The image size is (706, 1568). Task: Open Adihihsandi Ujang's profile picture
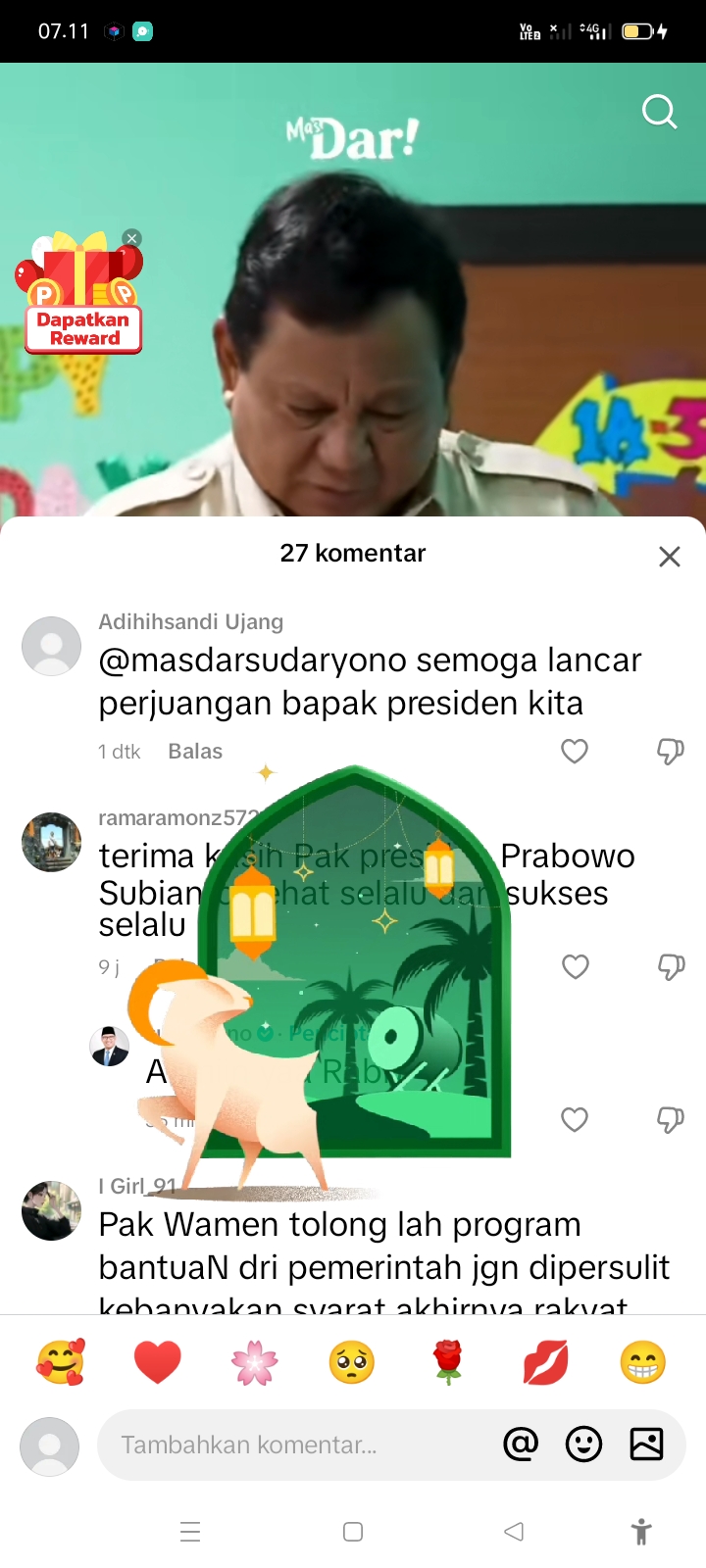[51, 646]
